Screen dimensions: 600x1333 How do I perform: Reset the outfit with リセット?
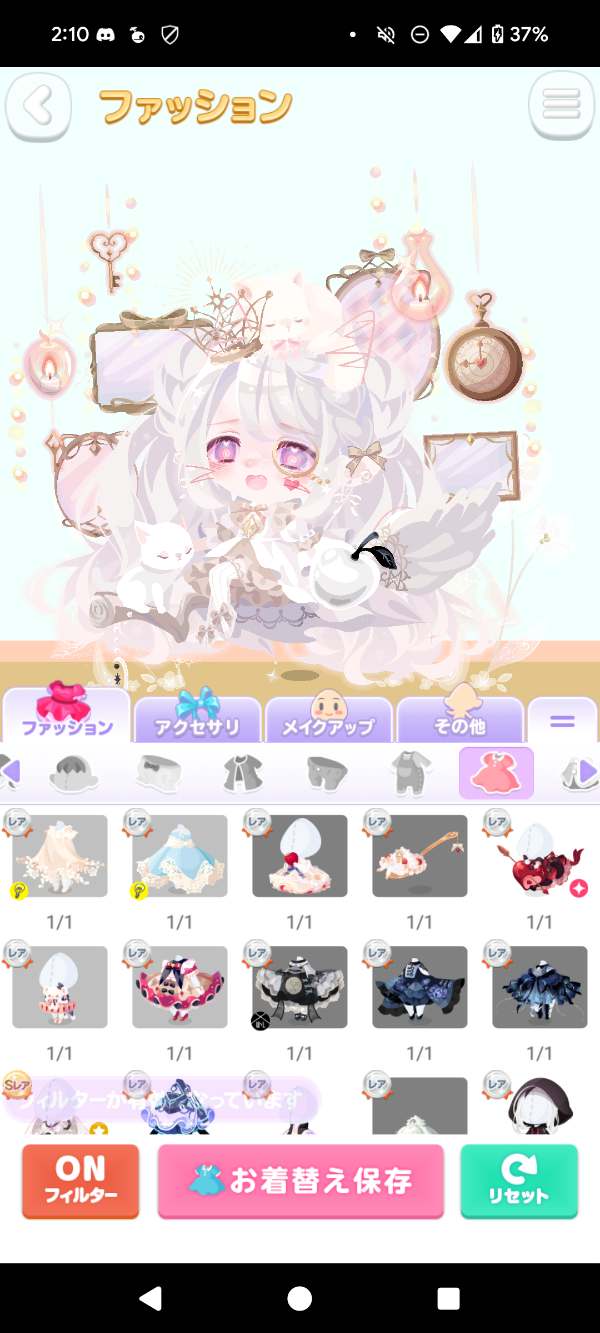[x=519, y=1181]
